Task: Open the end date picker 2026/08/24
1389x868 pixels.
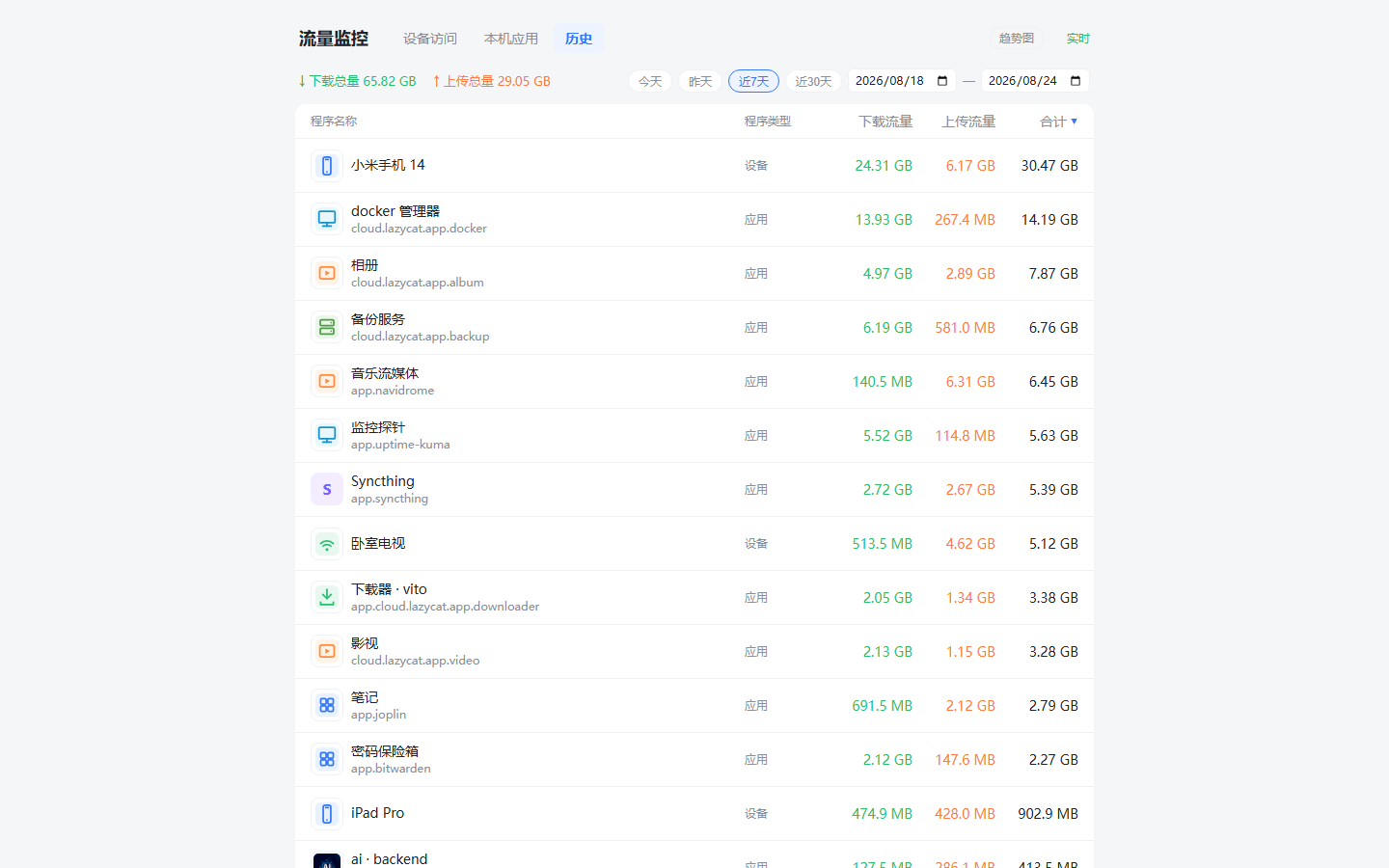Action: (x=1035, y=81)
